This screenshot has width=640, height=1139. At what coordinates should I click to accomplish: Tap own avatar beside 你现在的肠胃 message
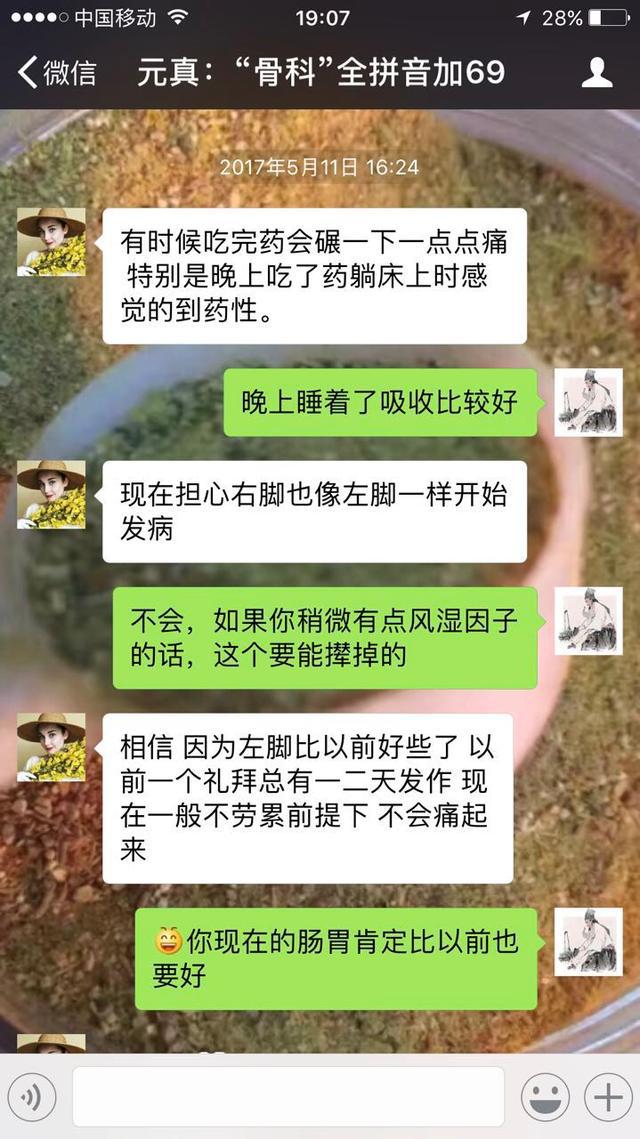coord(588,942)
